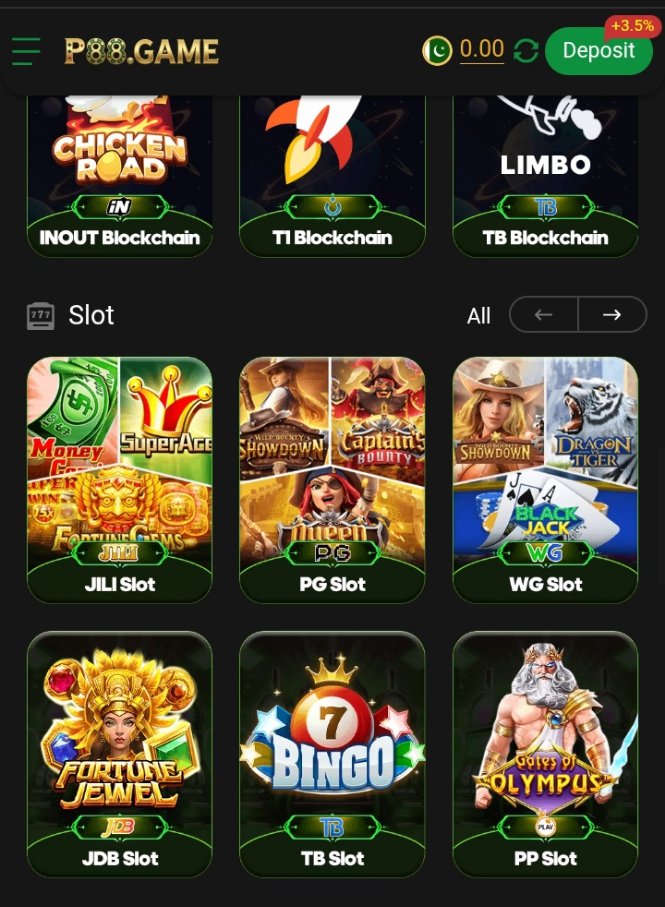Open the JDB Slot Fortune Jewel card

pyautogui.click(x=120, y=754)
